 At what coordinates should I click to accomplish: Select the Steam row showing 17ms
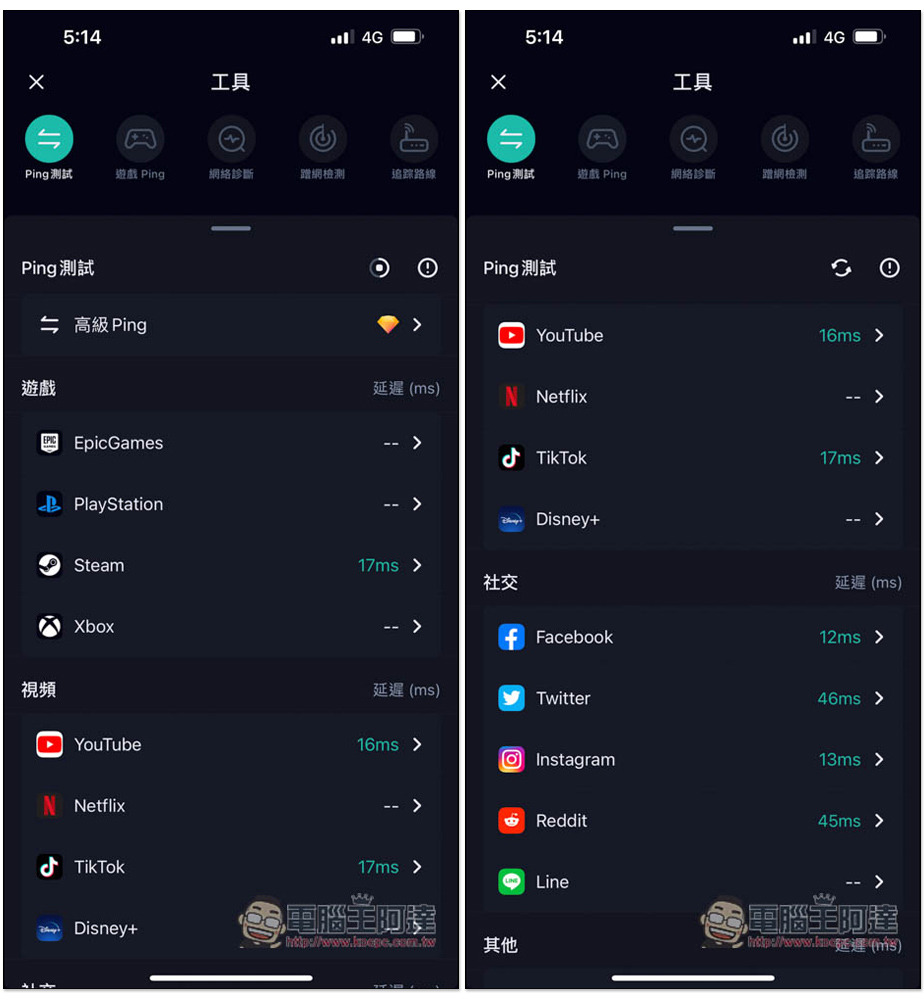[x=230, y=565]
